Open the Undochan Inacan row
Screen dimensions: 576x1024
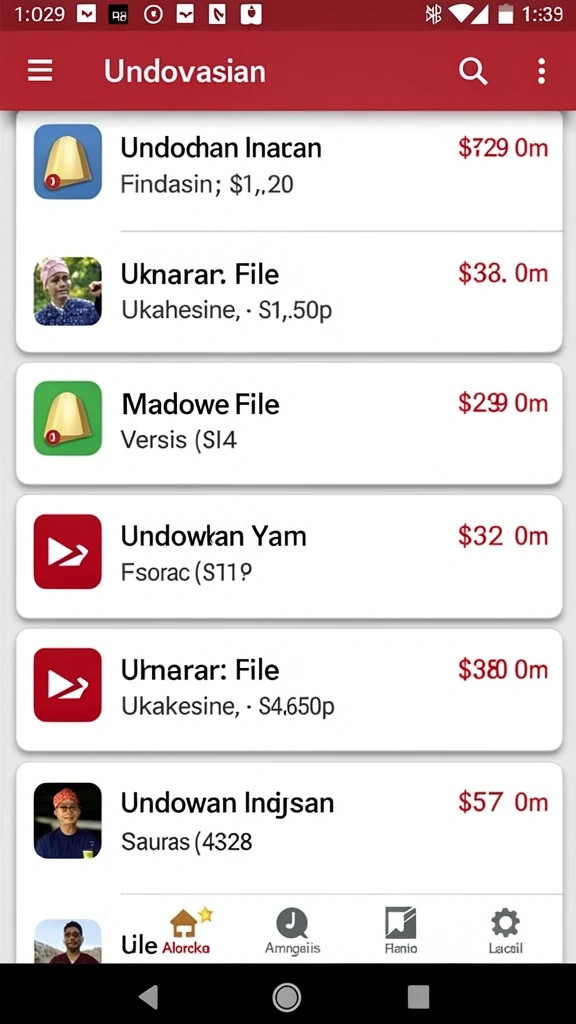click(x=289, y=167)
